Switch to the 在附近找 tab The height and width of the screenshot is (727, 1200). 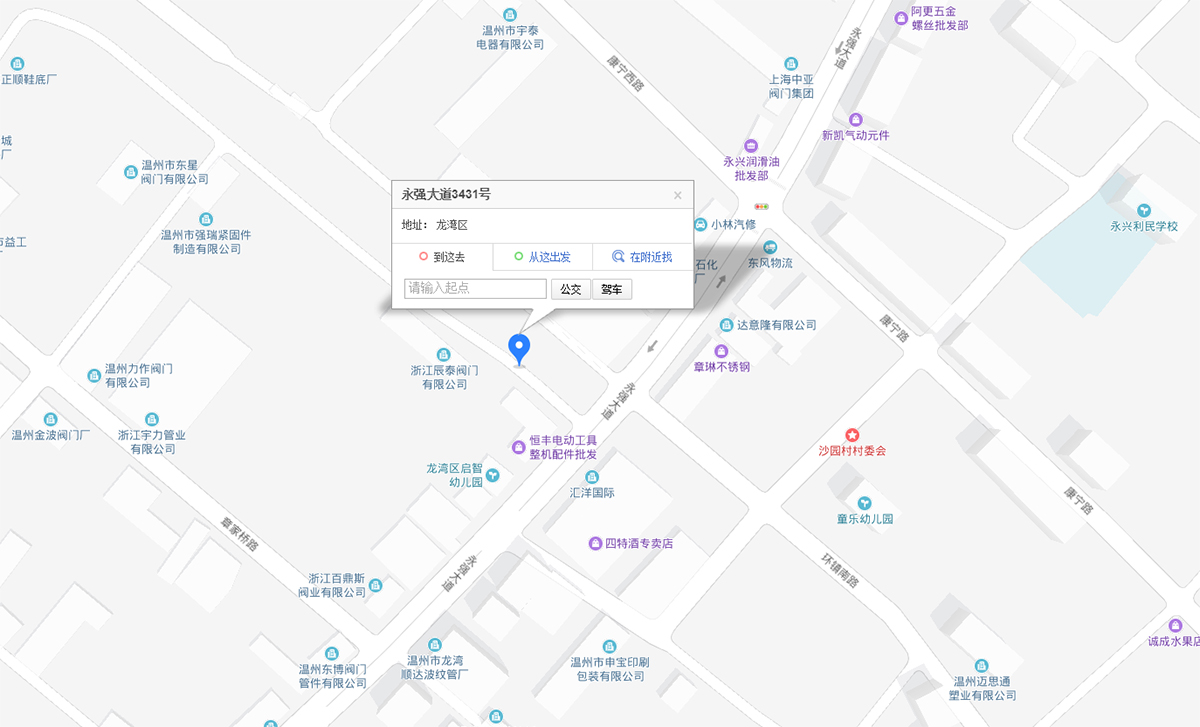[x=642, y=257]
